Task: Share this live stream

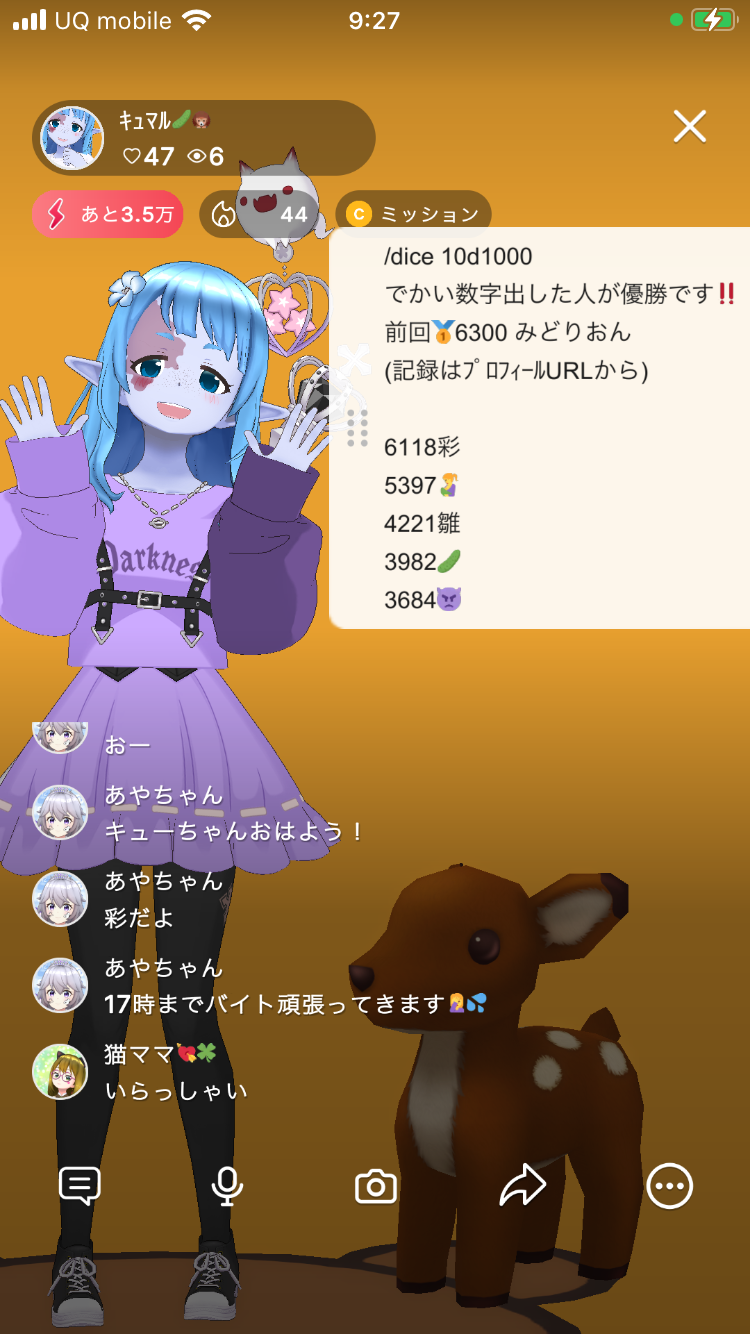Action: pos(523,1187)
